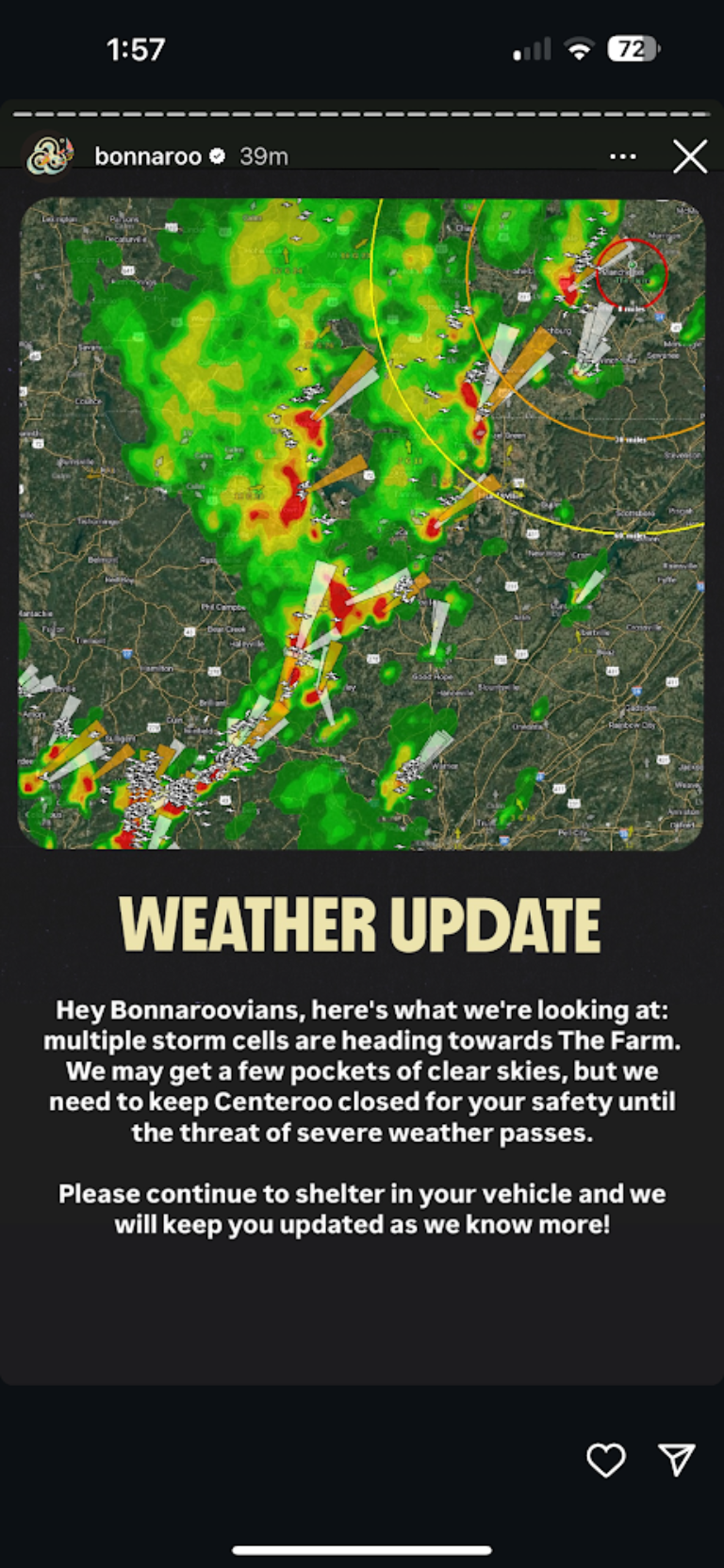
Task: Open the story options menu
Action: (x=622, y=156)
